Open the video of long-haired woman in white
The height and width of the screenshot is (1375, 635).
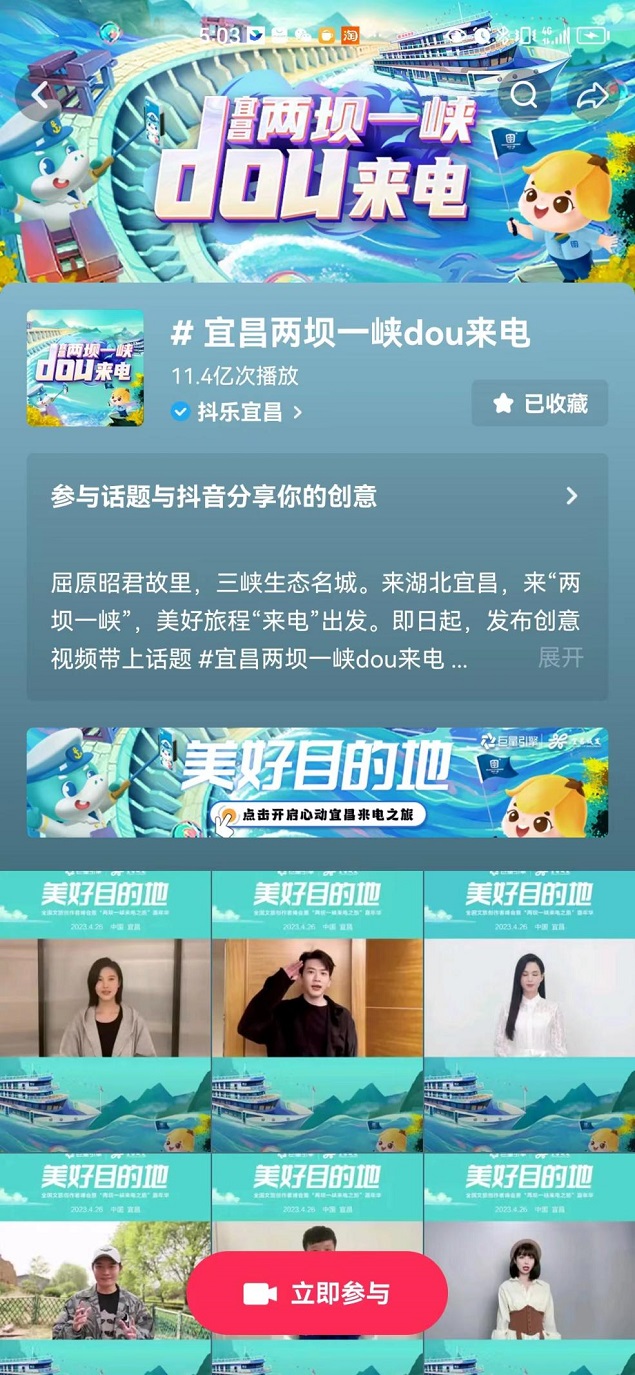(x=529, y=1010)
